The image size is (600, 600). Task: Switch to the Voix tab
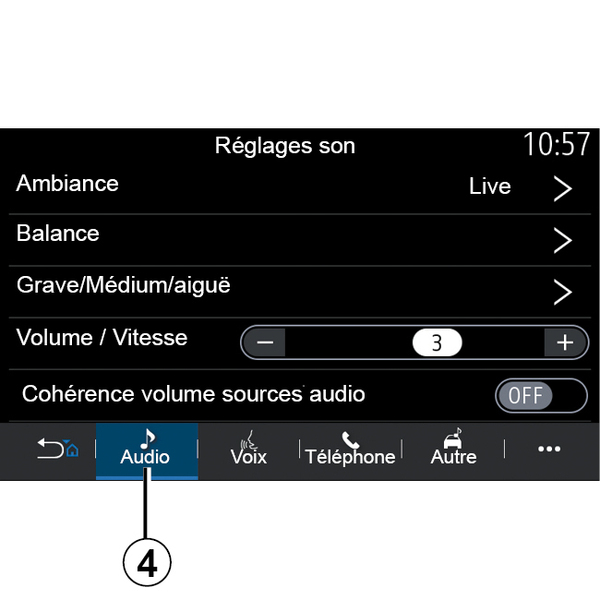[249, 450]
